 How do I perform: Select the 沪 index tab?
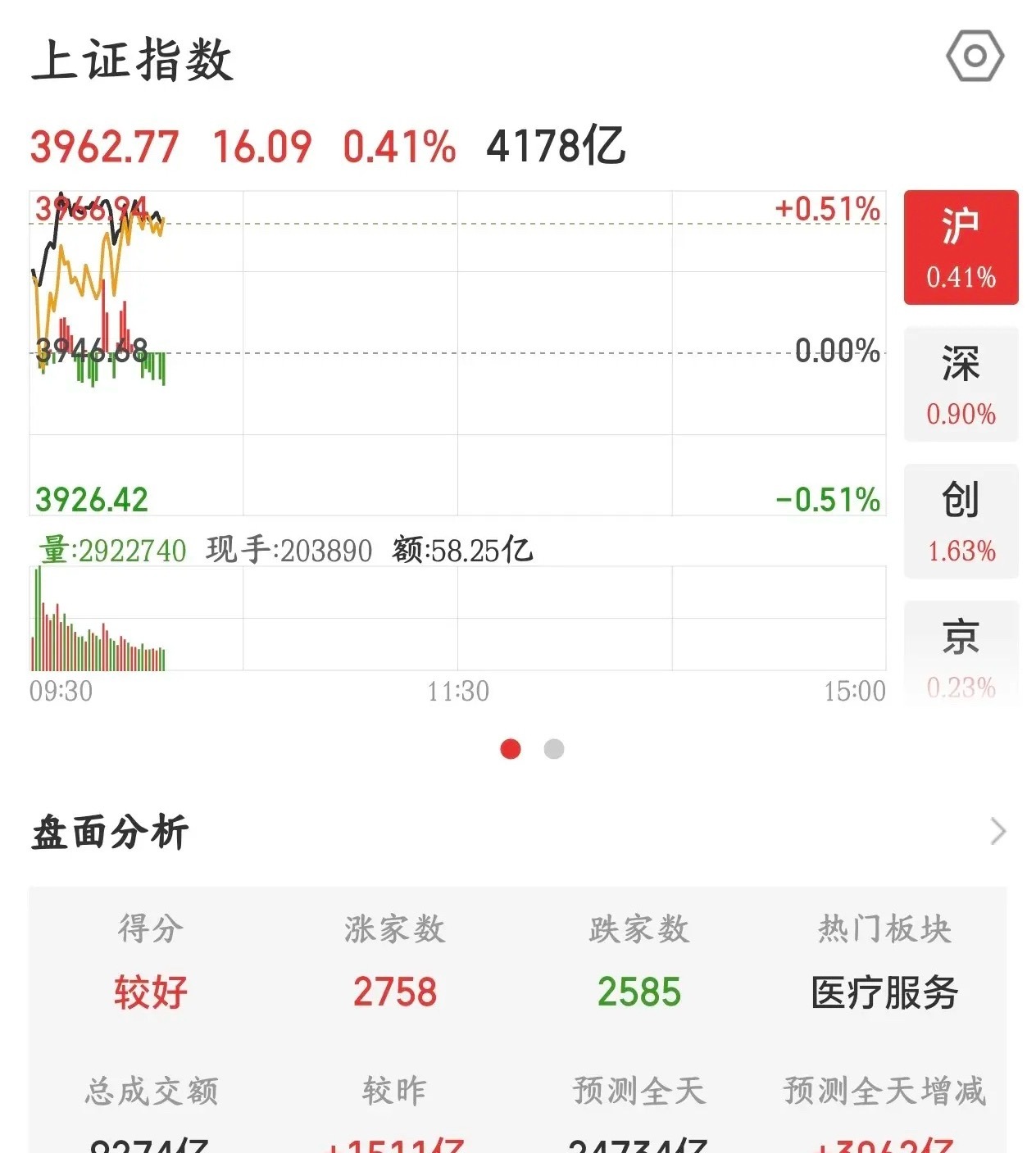click(961, 247)
